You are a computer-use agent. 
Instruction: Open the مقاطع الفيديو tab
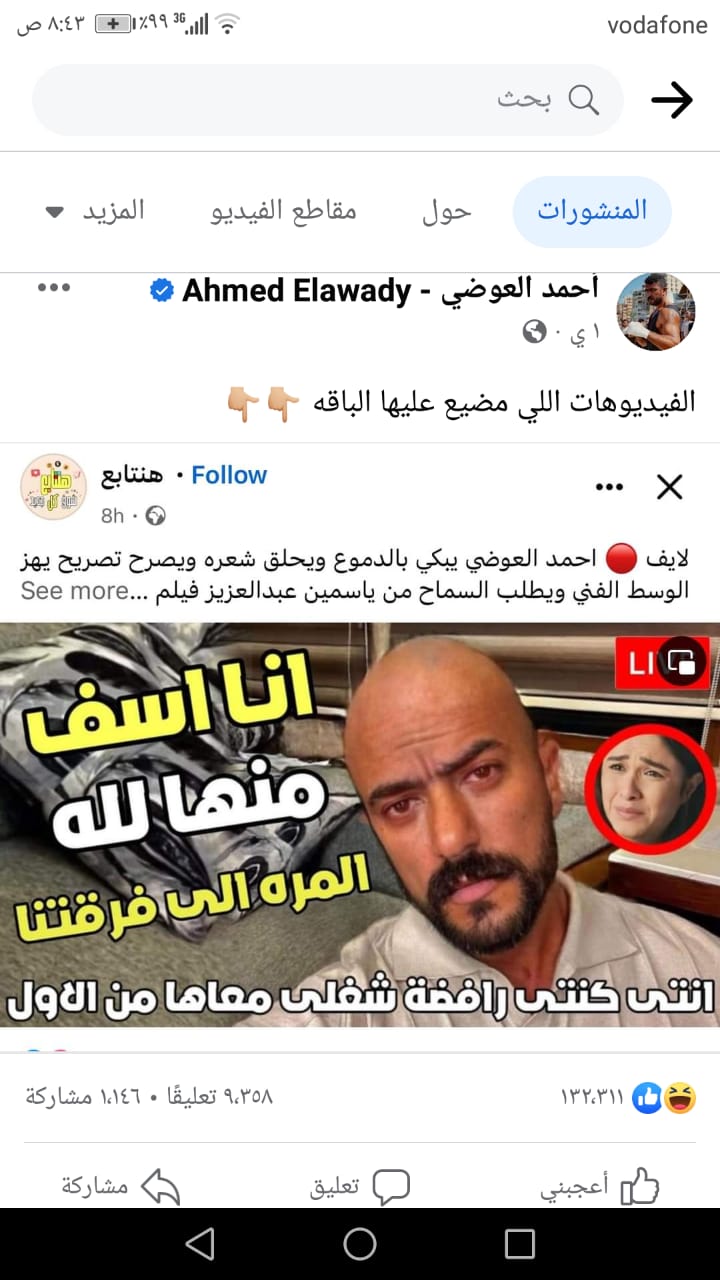pos(283,211)
